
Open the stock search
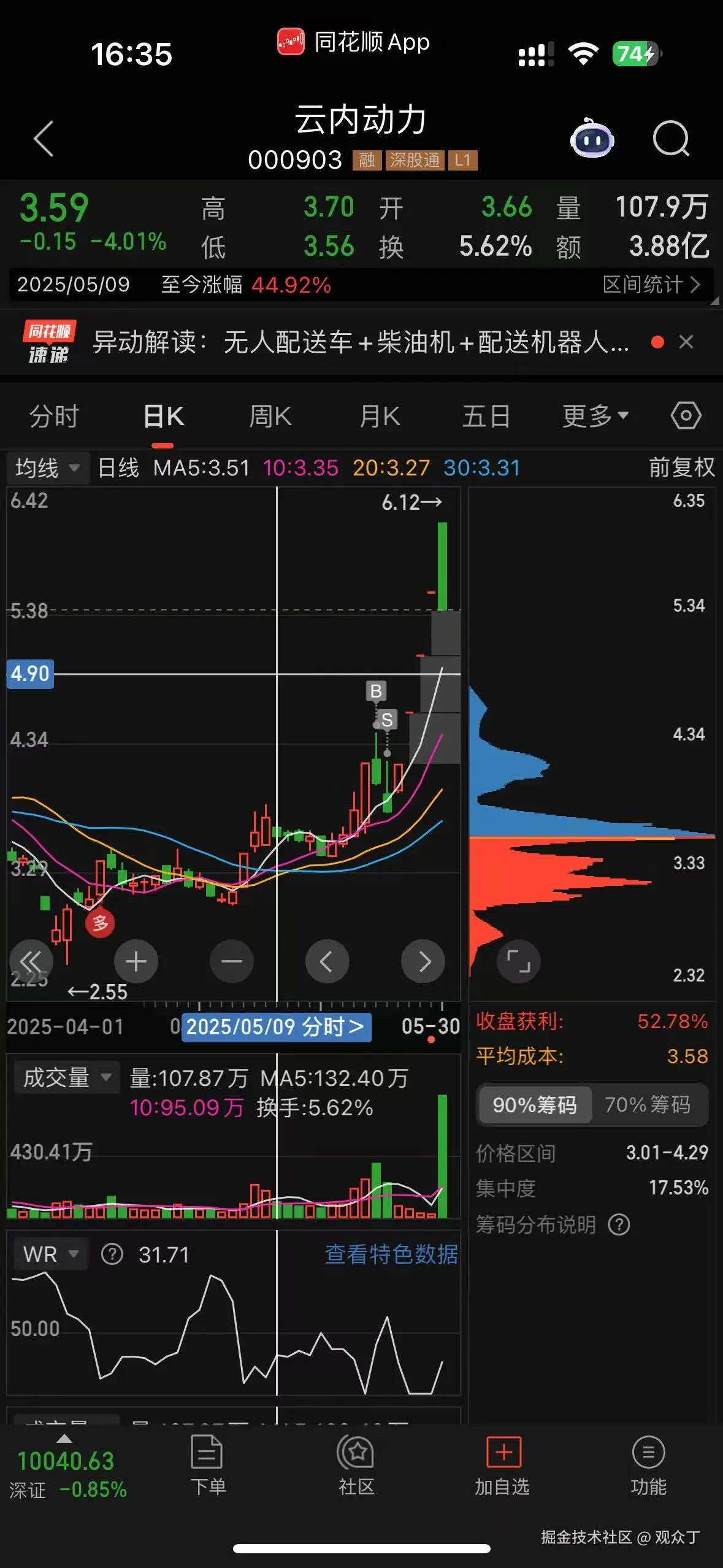point(671,140)
